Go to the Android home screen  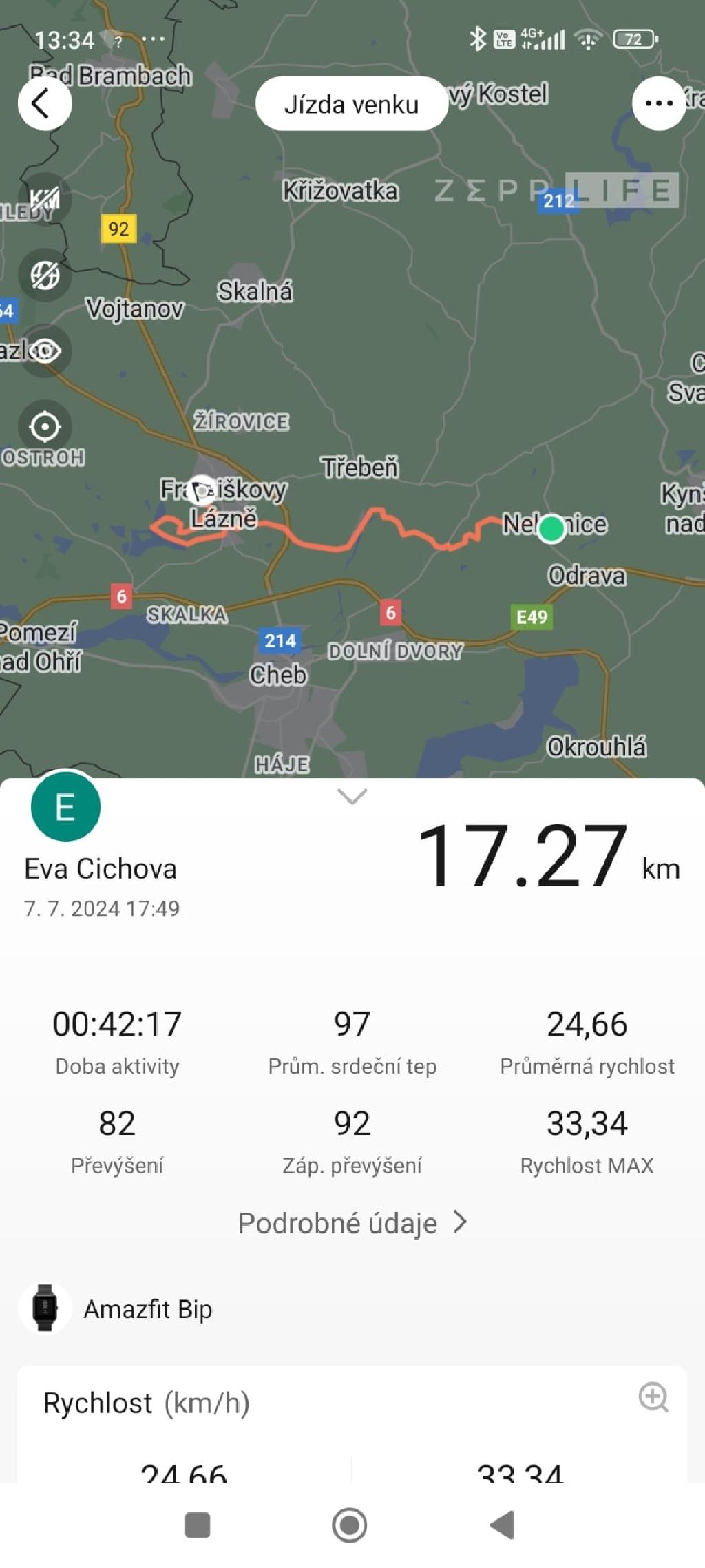click(350, 1525)
